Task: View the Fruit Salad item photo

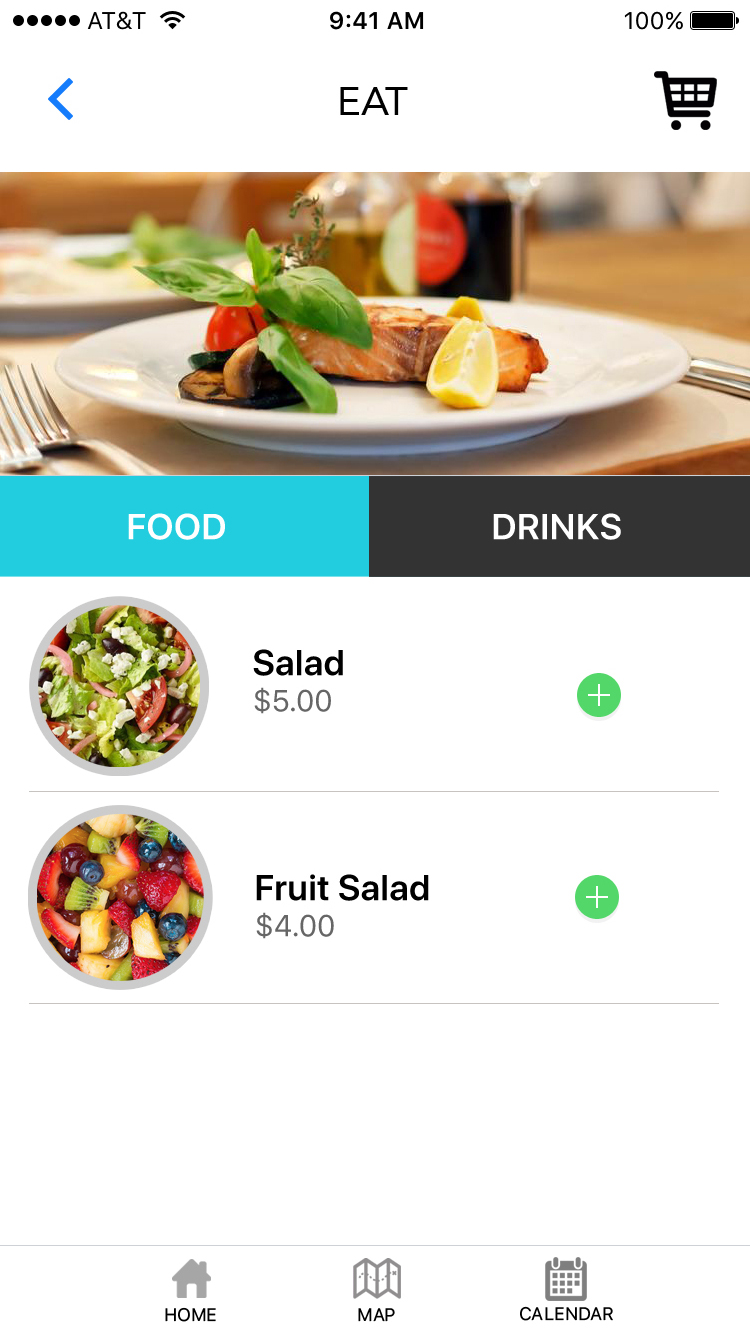Action: tap(120, 897)
